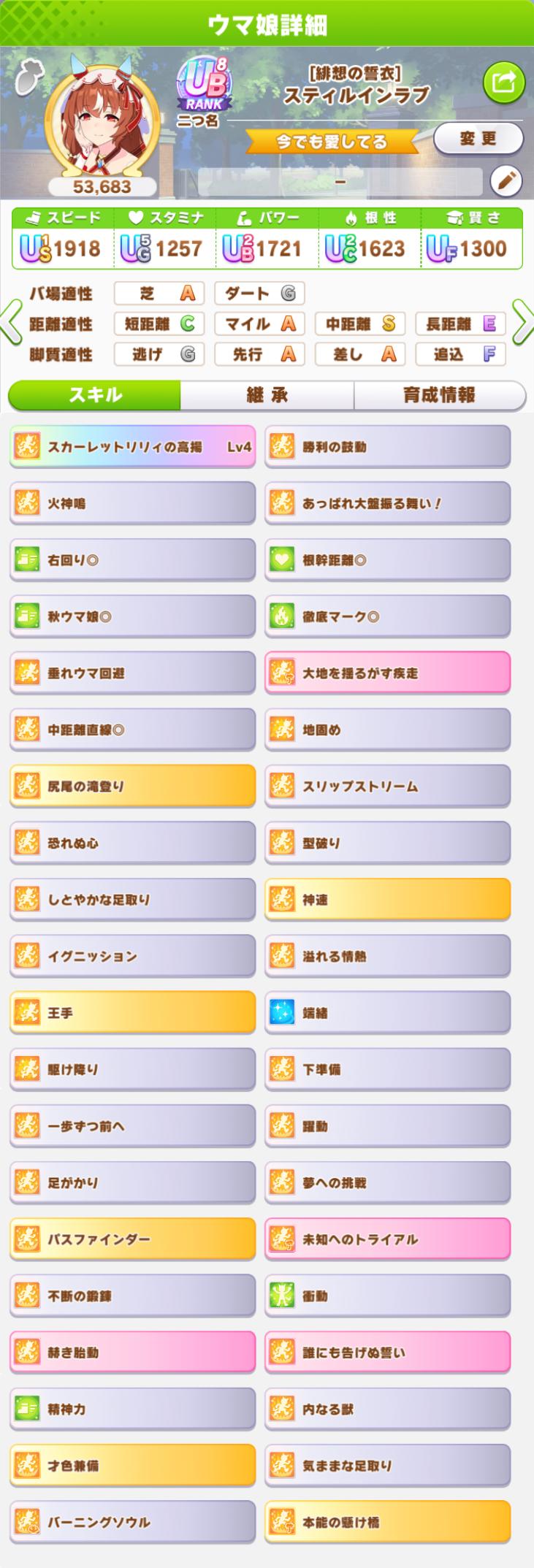Image resolution: width=534 pixels, height=1568 pixels.
Task: Open the バーニングソウル skill
Action: click(133, 1522)
